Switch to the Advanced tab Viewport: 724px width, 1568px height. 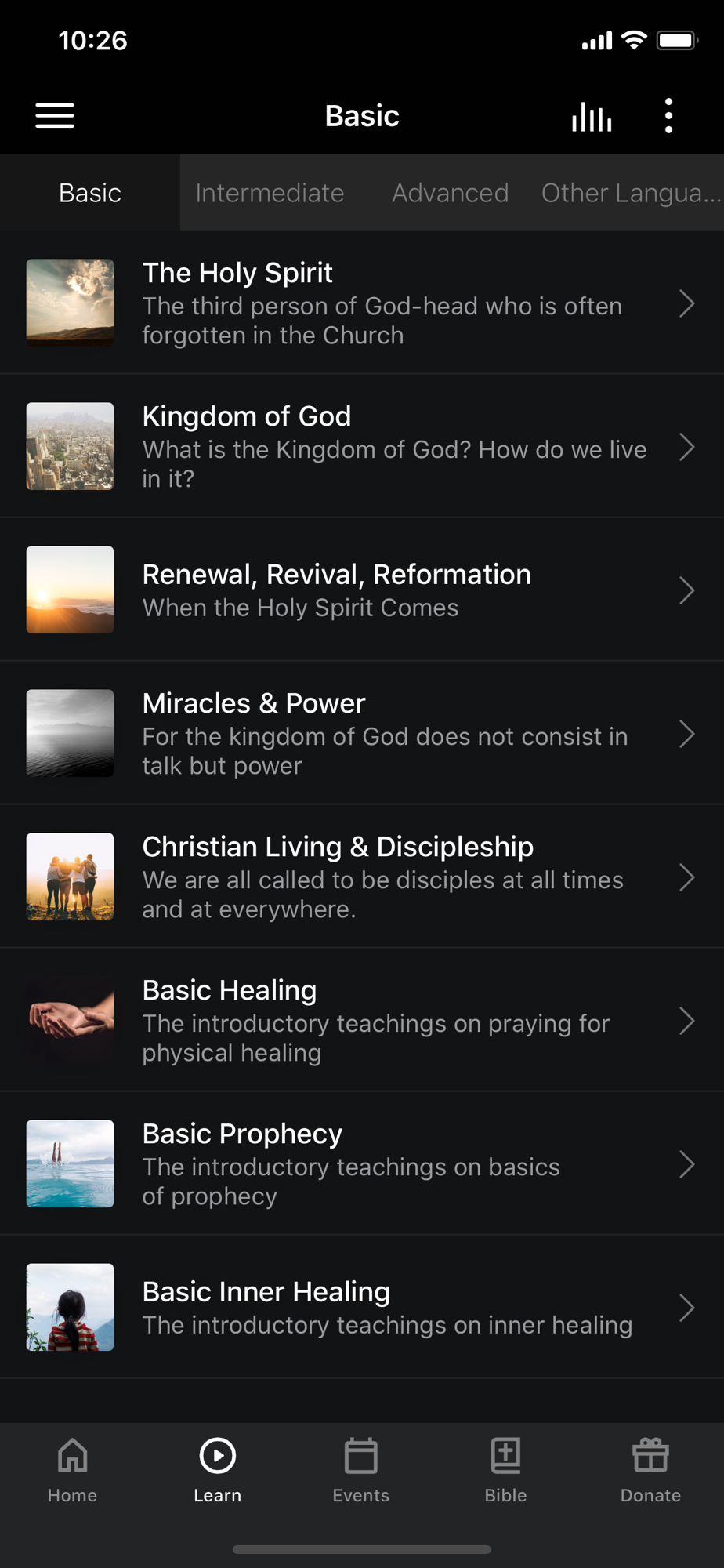tap(450, 193)
